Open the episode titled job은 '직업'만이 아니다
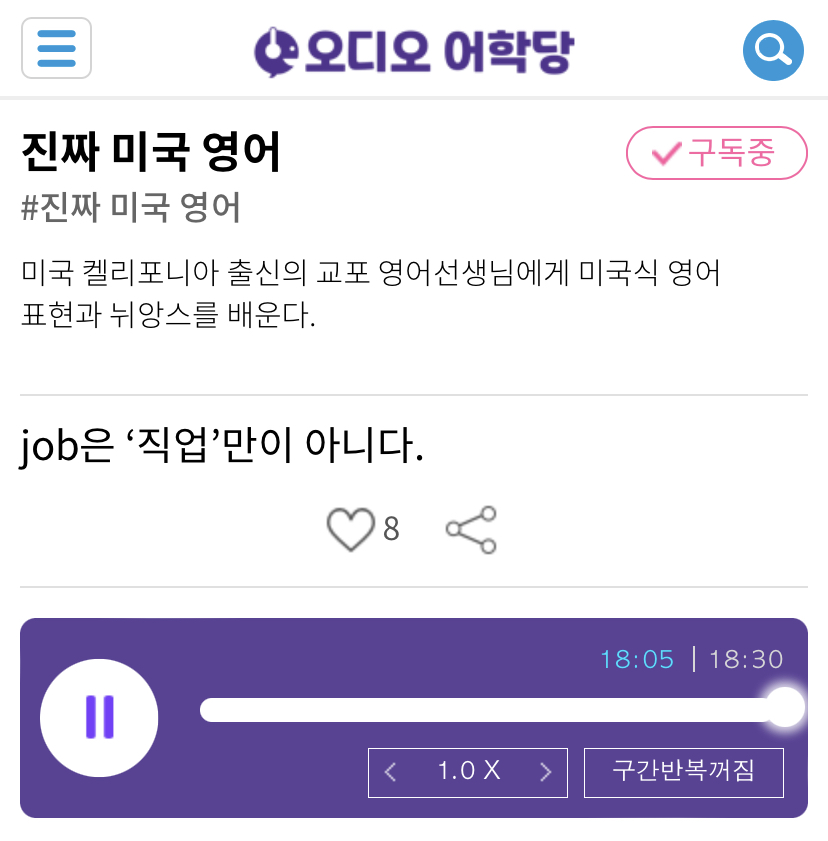The image size is (828, 841). (224, 444)
